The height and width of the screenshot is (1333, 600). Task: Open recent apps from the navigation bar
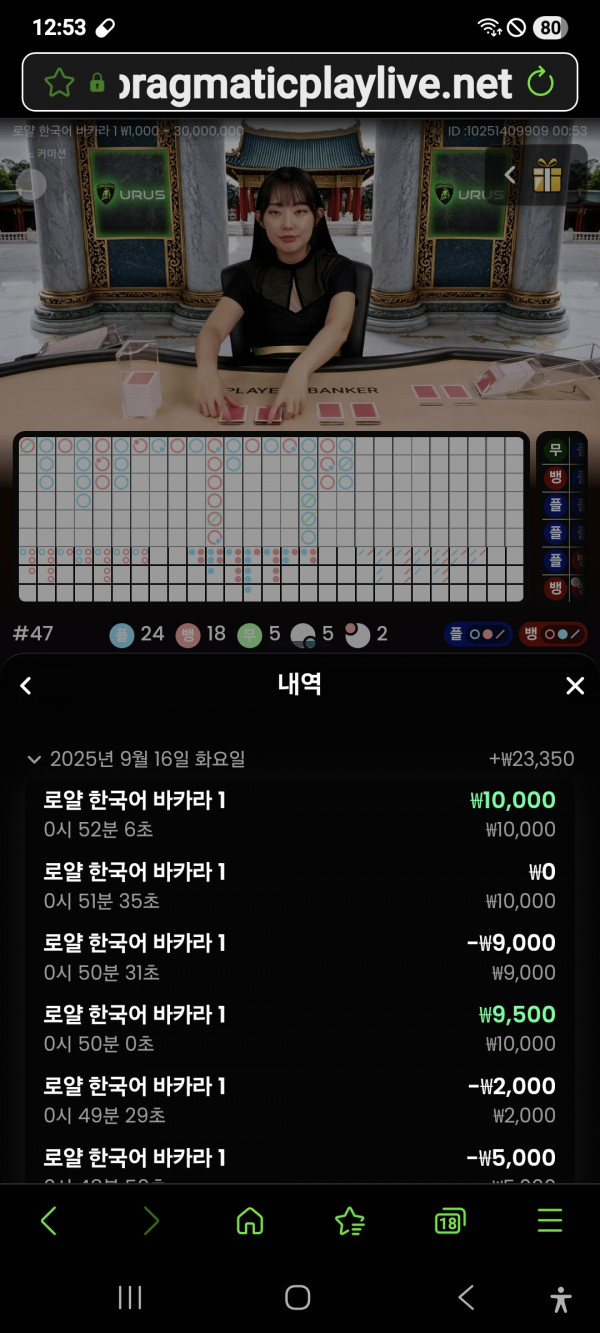tap(130, 1297)
